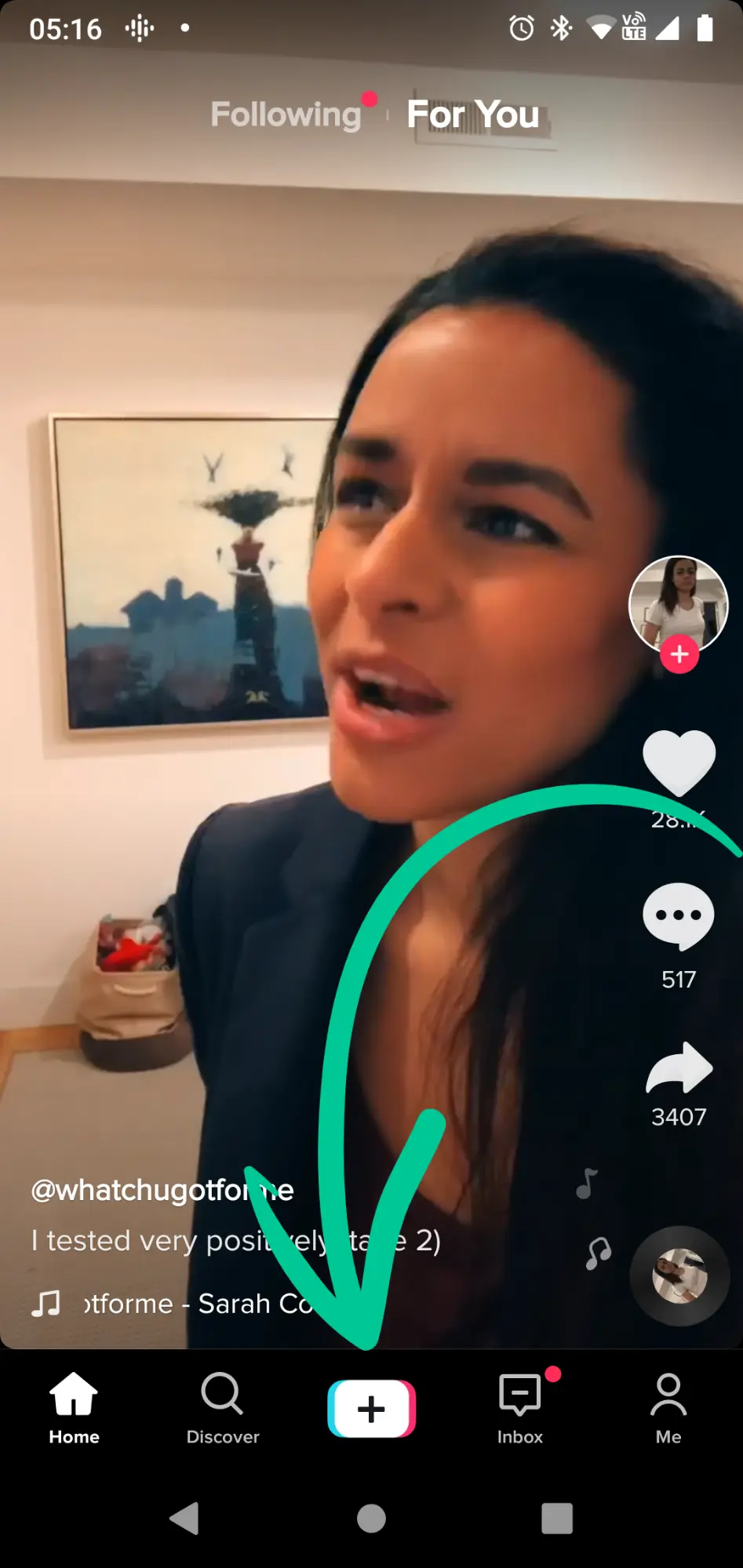
Task: Create a new video with plus button
Action: pos(371,1409)
